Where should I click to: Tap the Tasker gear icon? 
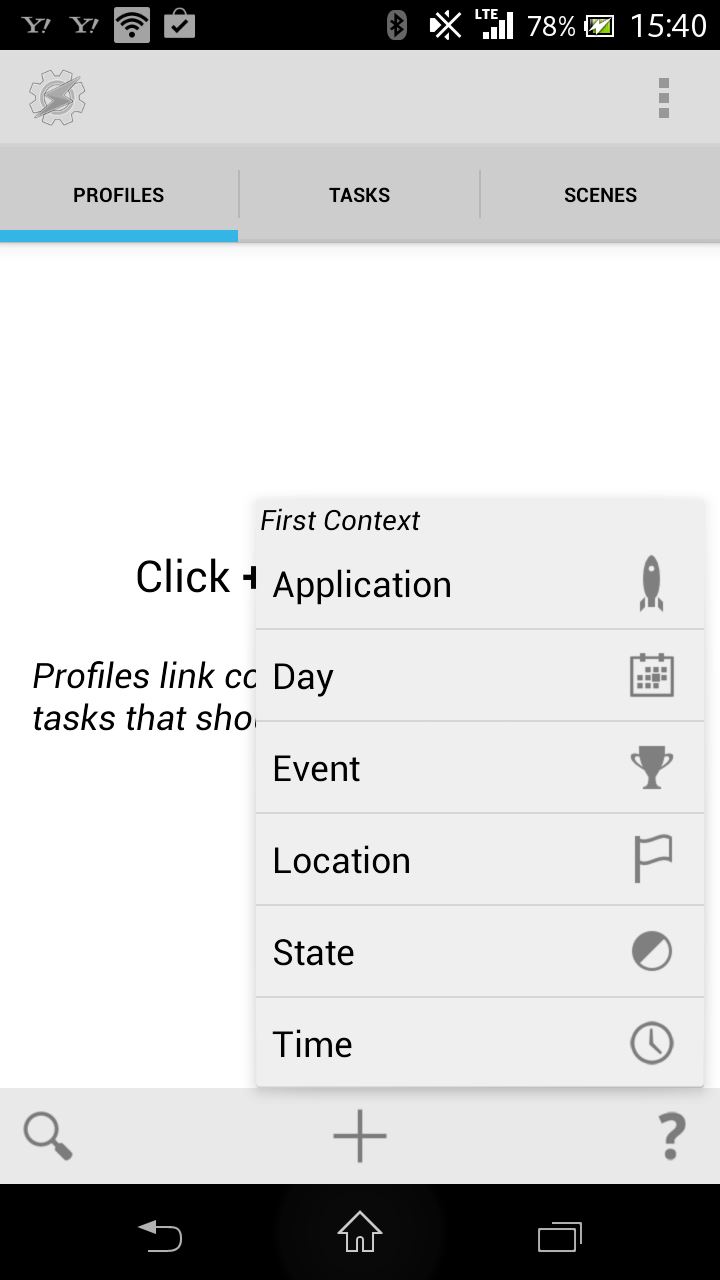(57, 98)
